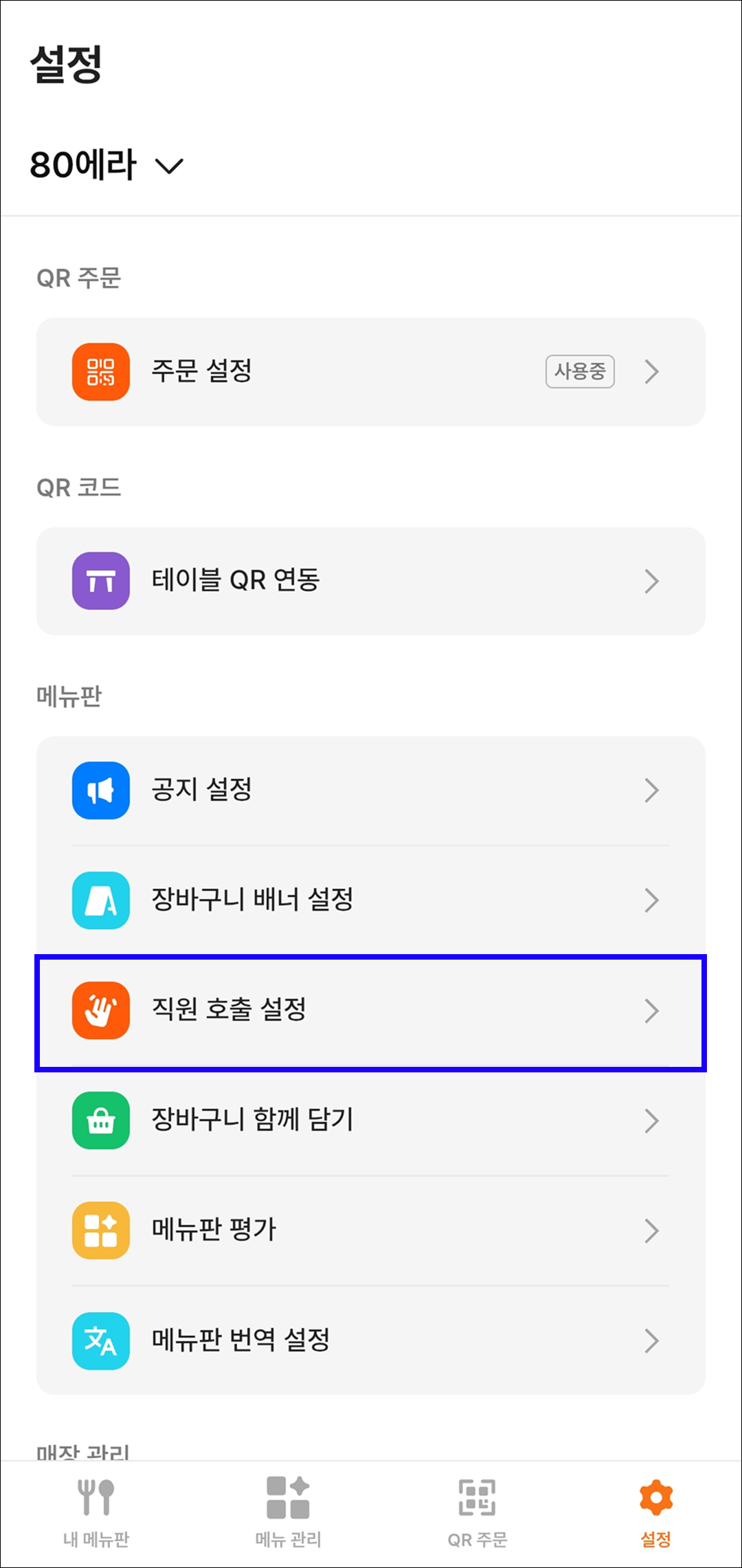Image resolution: width=742 pixels, height=1568 pixels.
Task: Open 메뉴판 평가 row
Action: point(370,1231)
